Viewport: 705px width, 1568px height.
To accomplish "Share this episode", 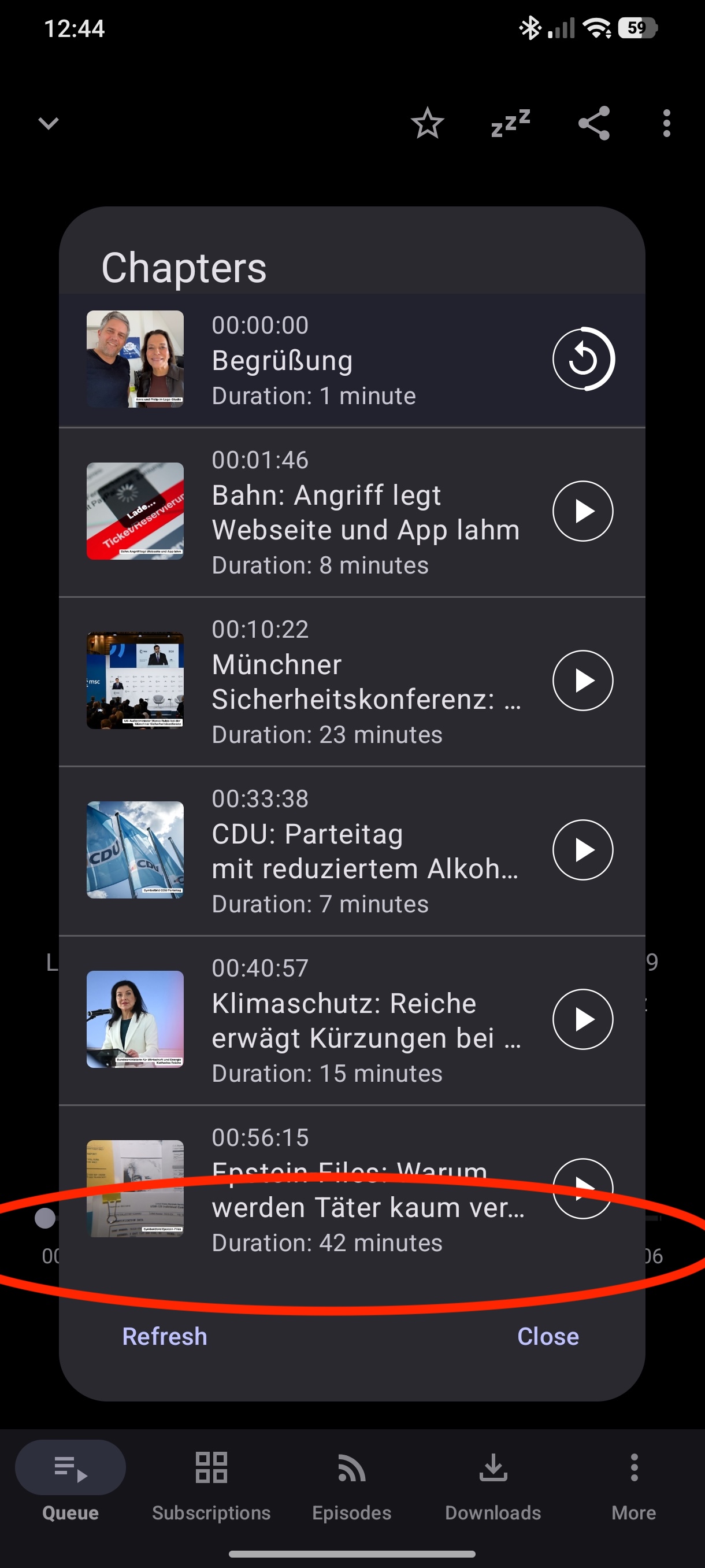I will click(593, 124).
